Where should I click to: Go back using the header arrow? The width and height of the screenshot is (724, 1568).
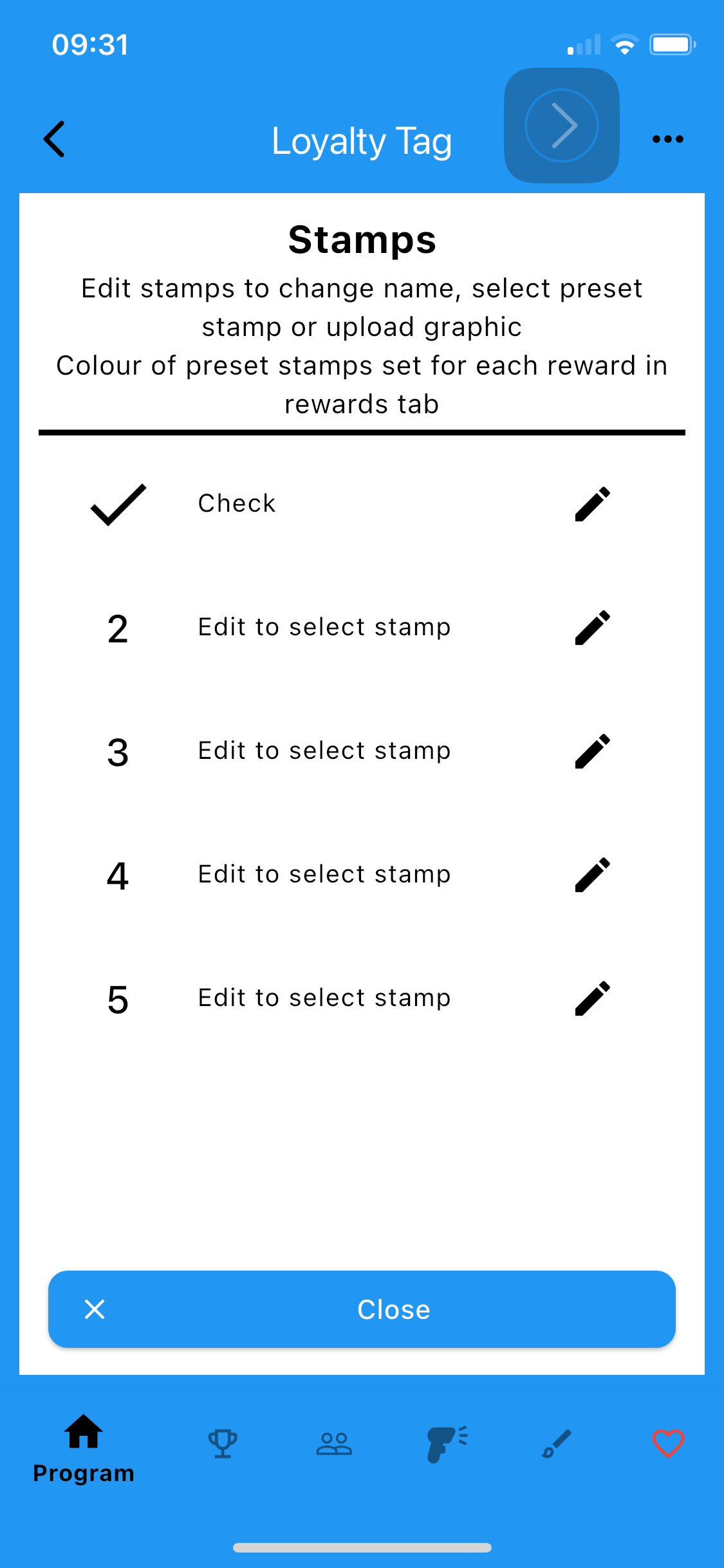coord(55,139)
